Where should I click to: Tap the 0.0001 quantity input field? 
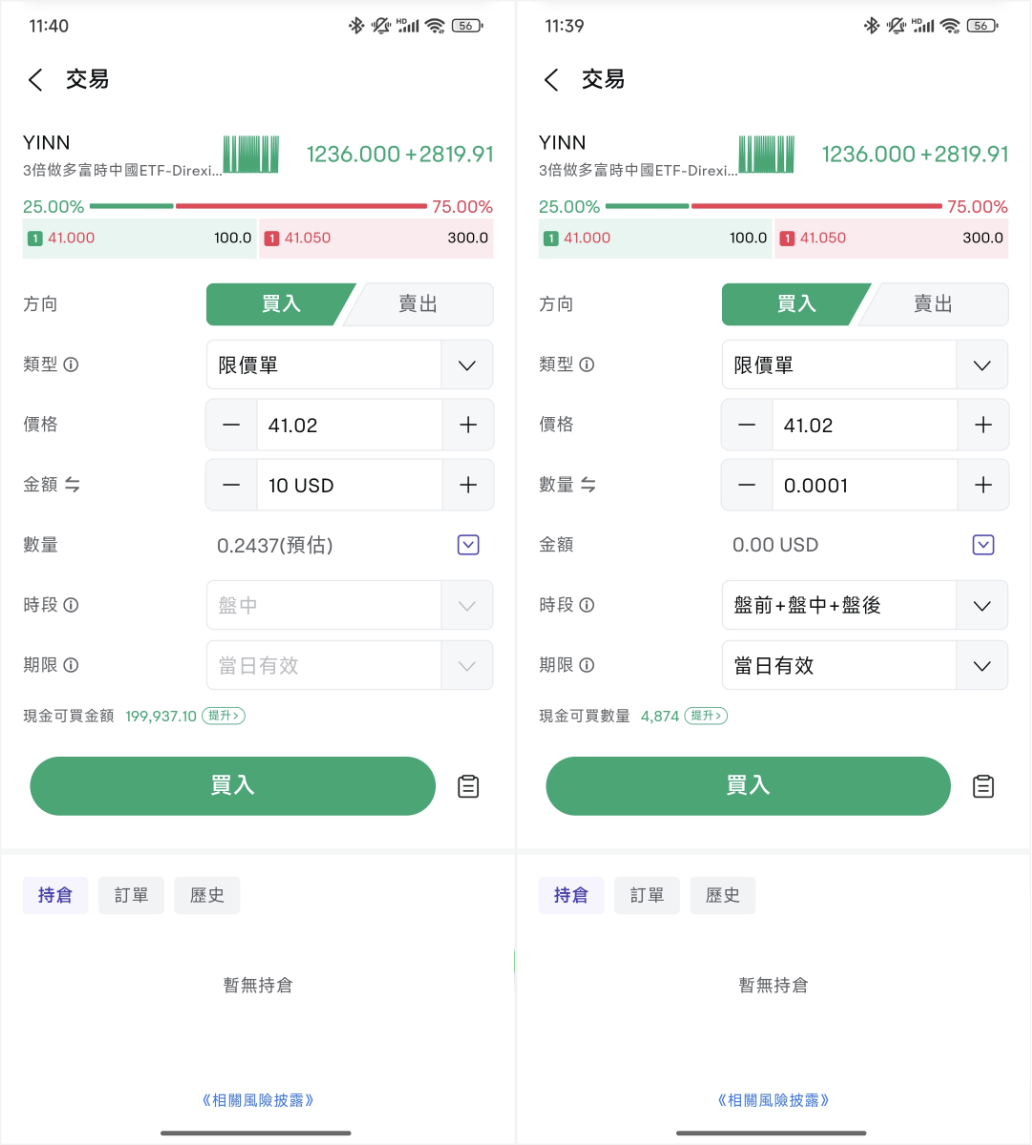[864, 485]
